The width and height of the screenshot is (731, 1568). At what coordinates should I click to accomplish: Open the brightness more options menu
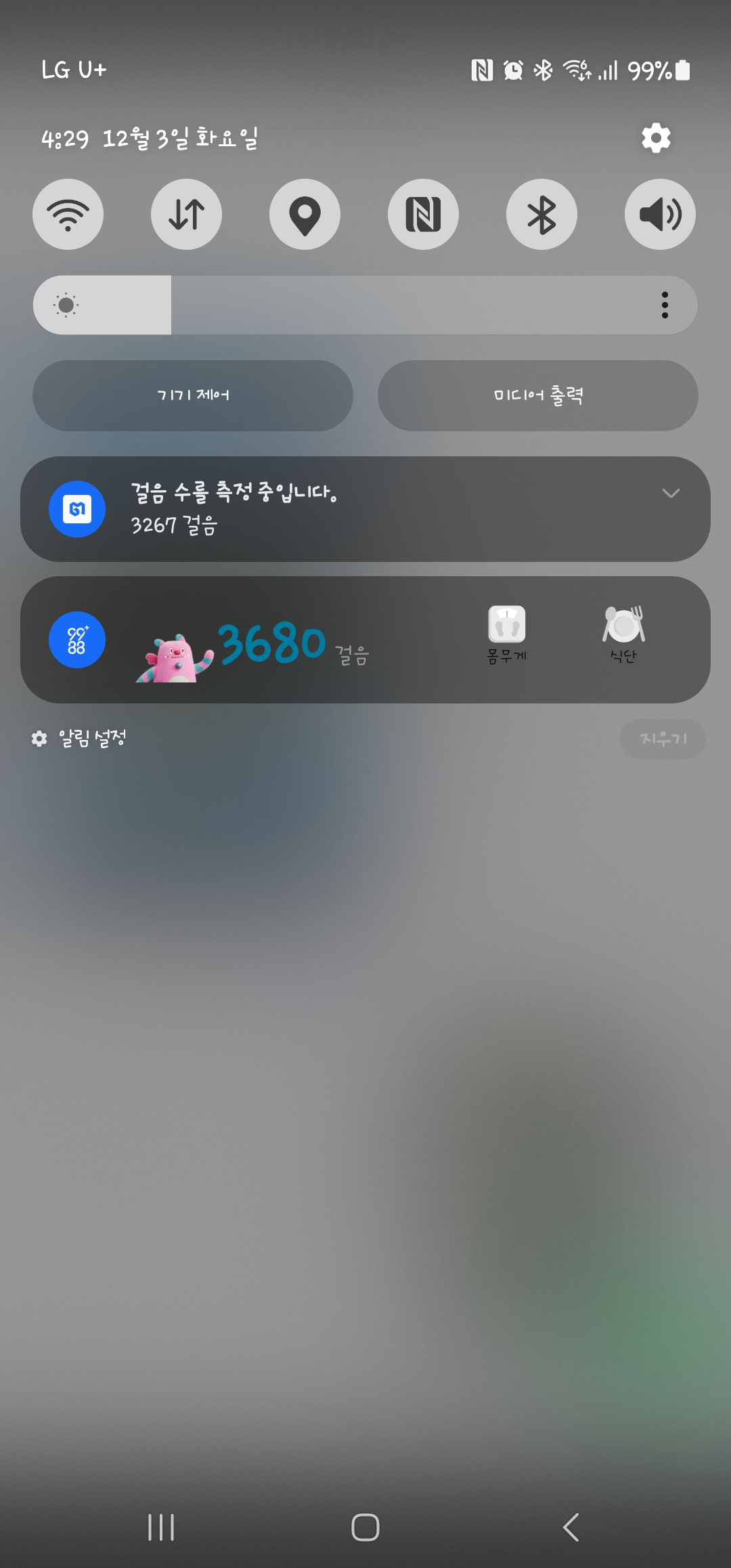[x=665, y=305]
